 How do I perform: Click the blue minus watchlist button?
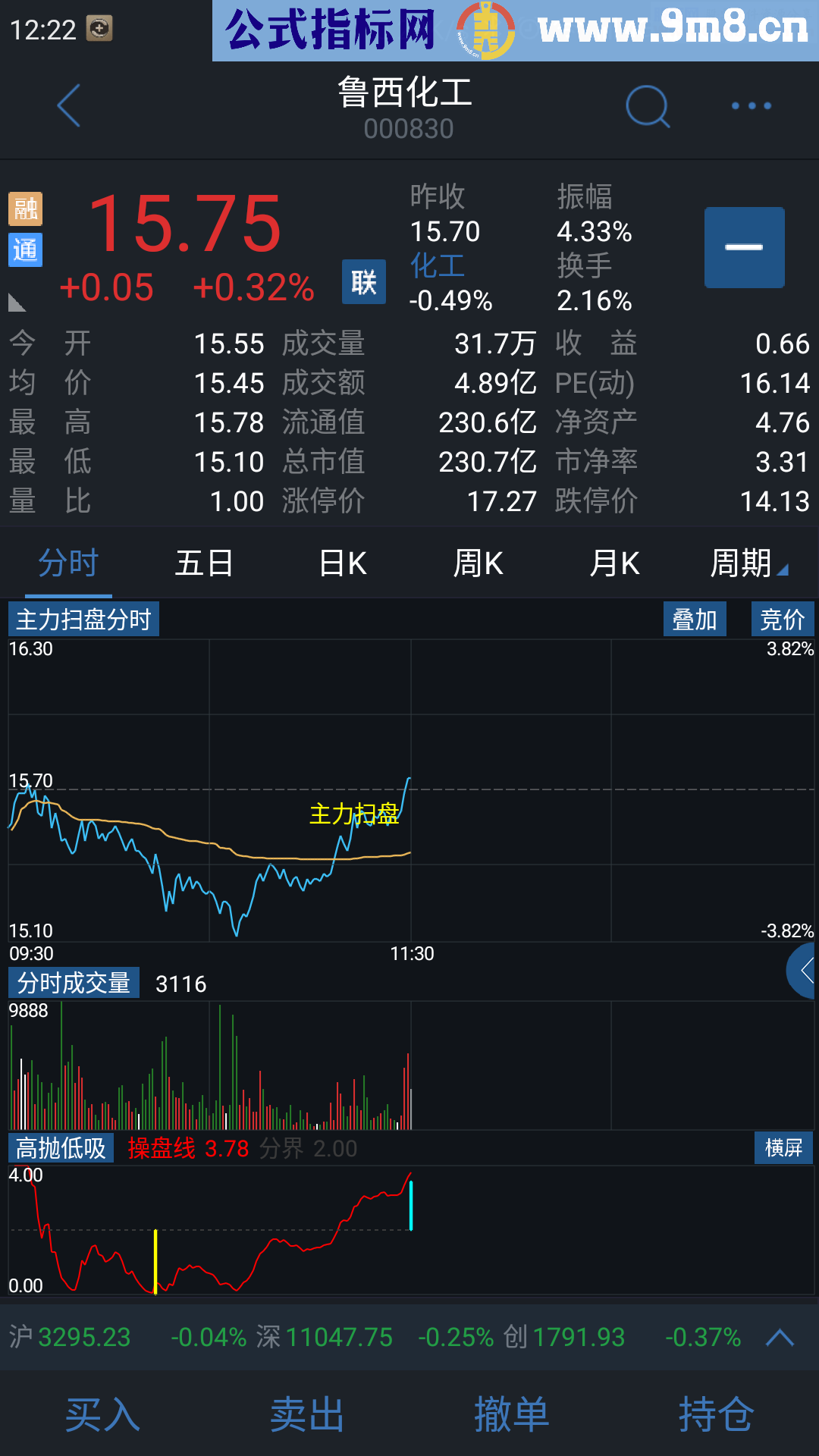pos(744,247)
